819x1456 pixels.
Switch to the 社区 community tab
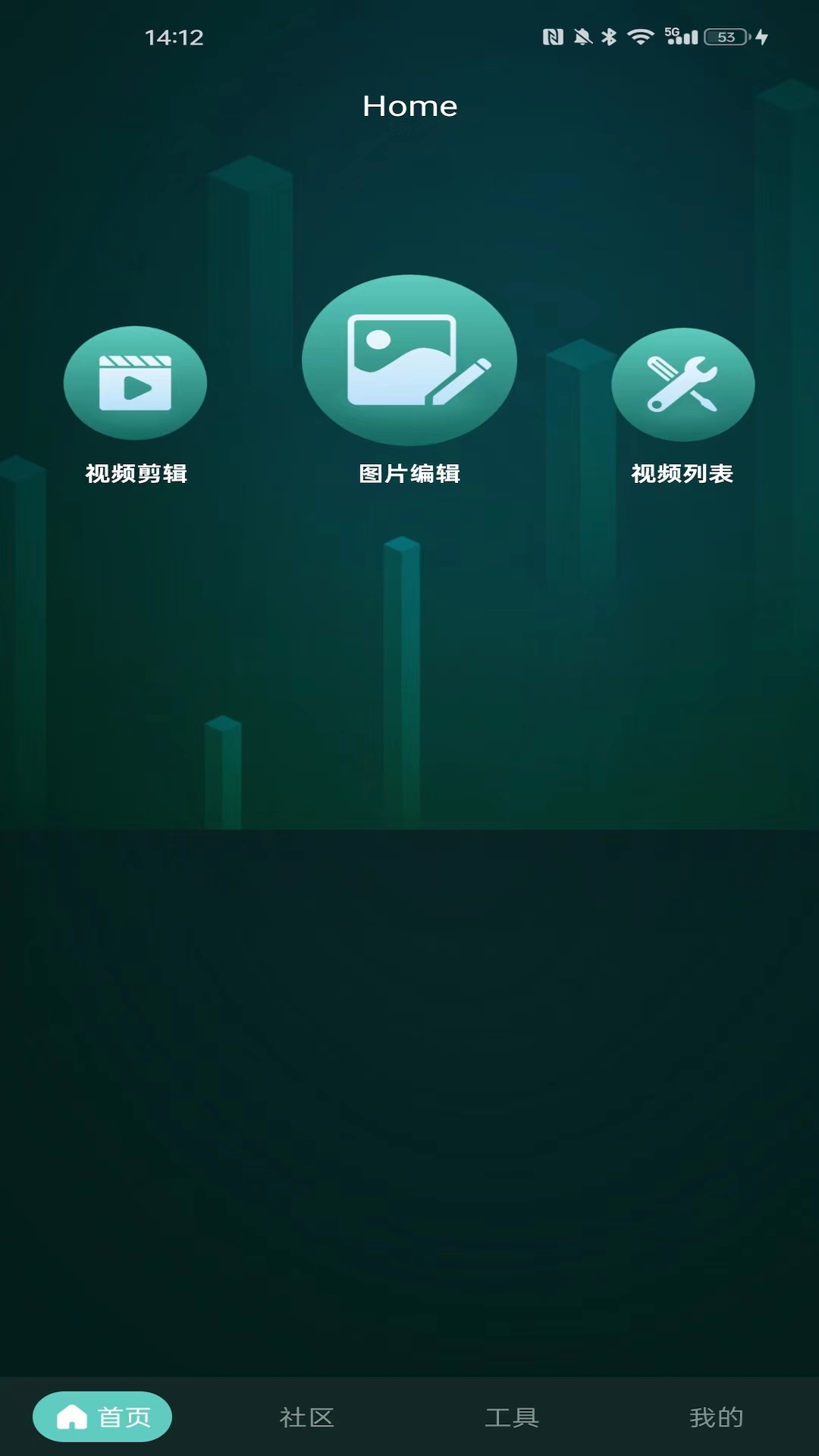[306, 1417]
